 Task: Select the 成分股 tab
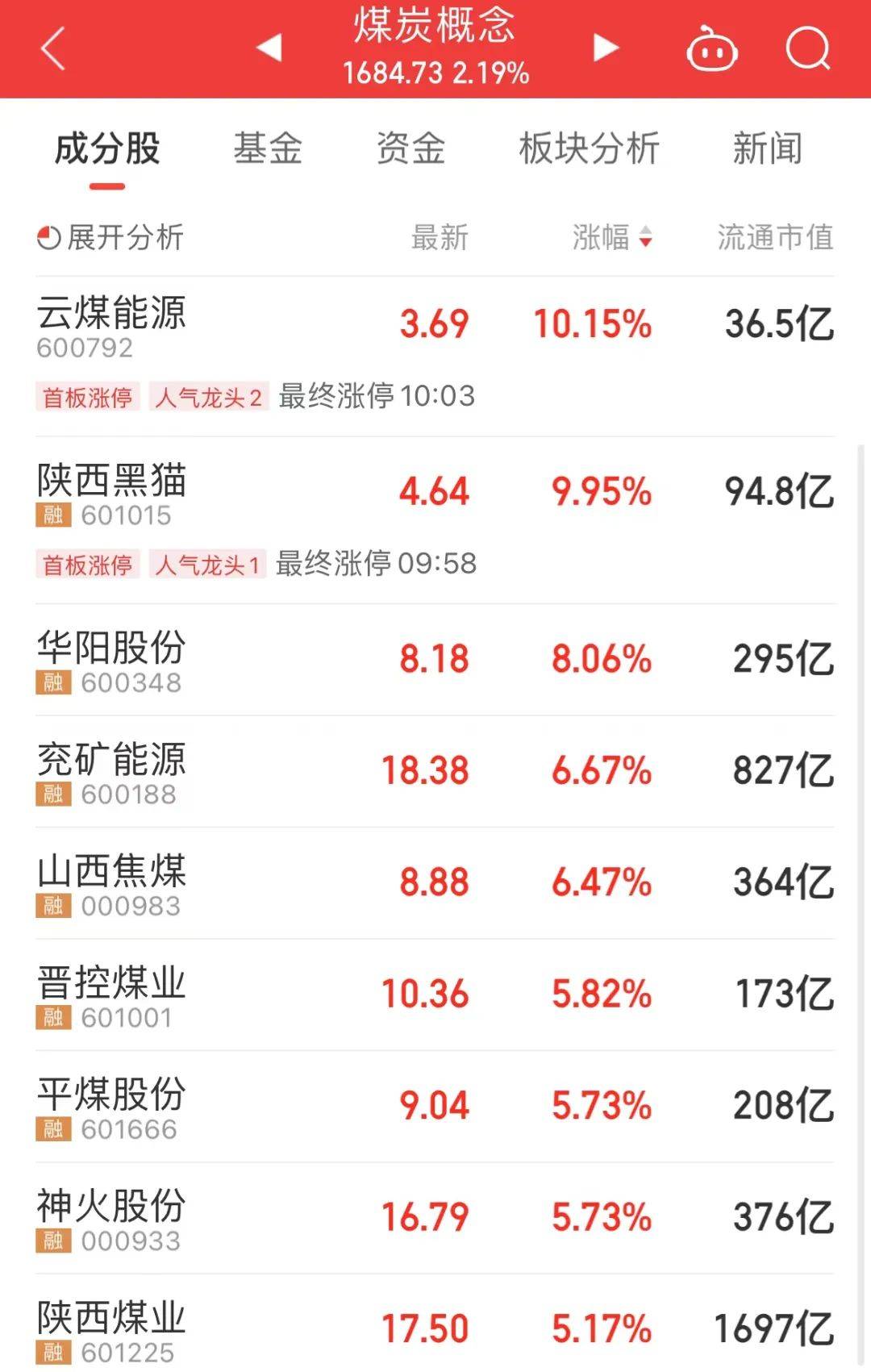coord(107,149)
